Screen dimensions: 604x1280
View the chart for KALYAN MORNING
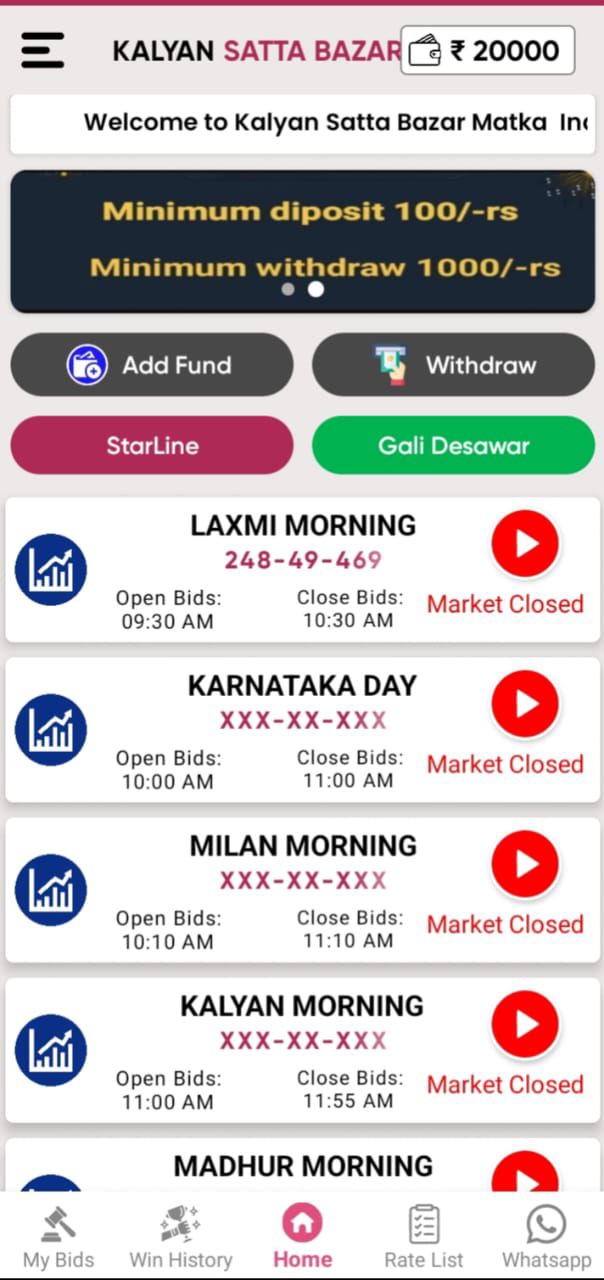tap(51, 1050)
